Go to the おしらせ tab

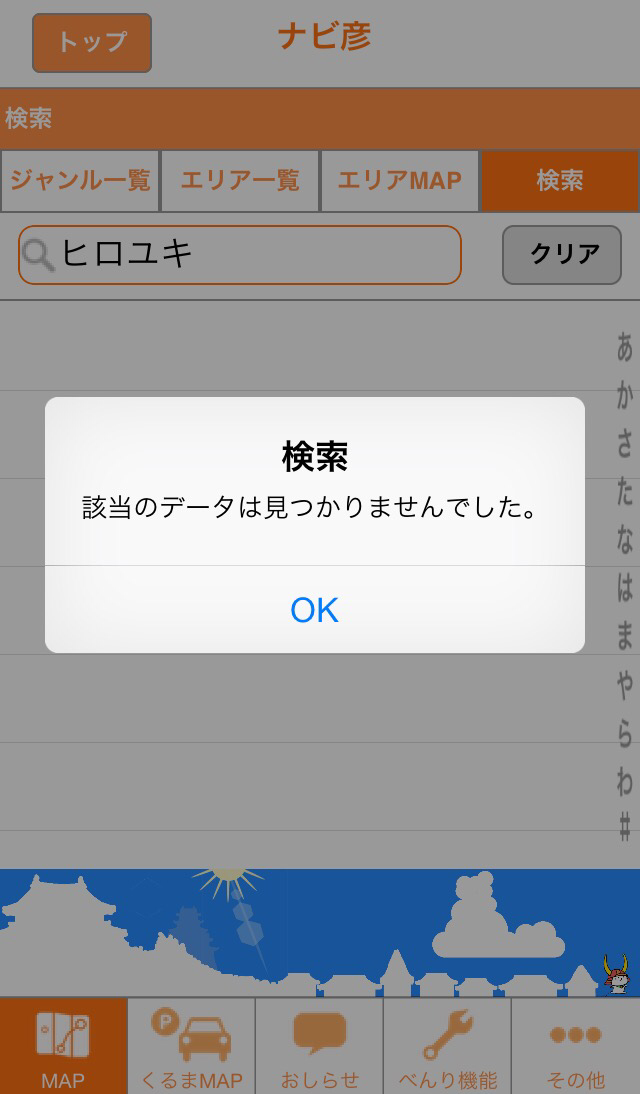(320, 1046)
